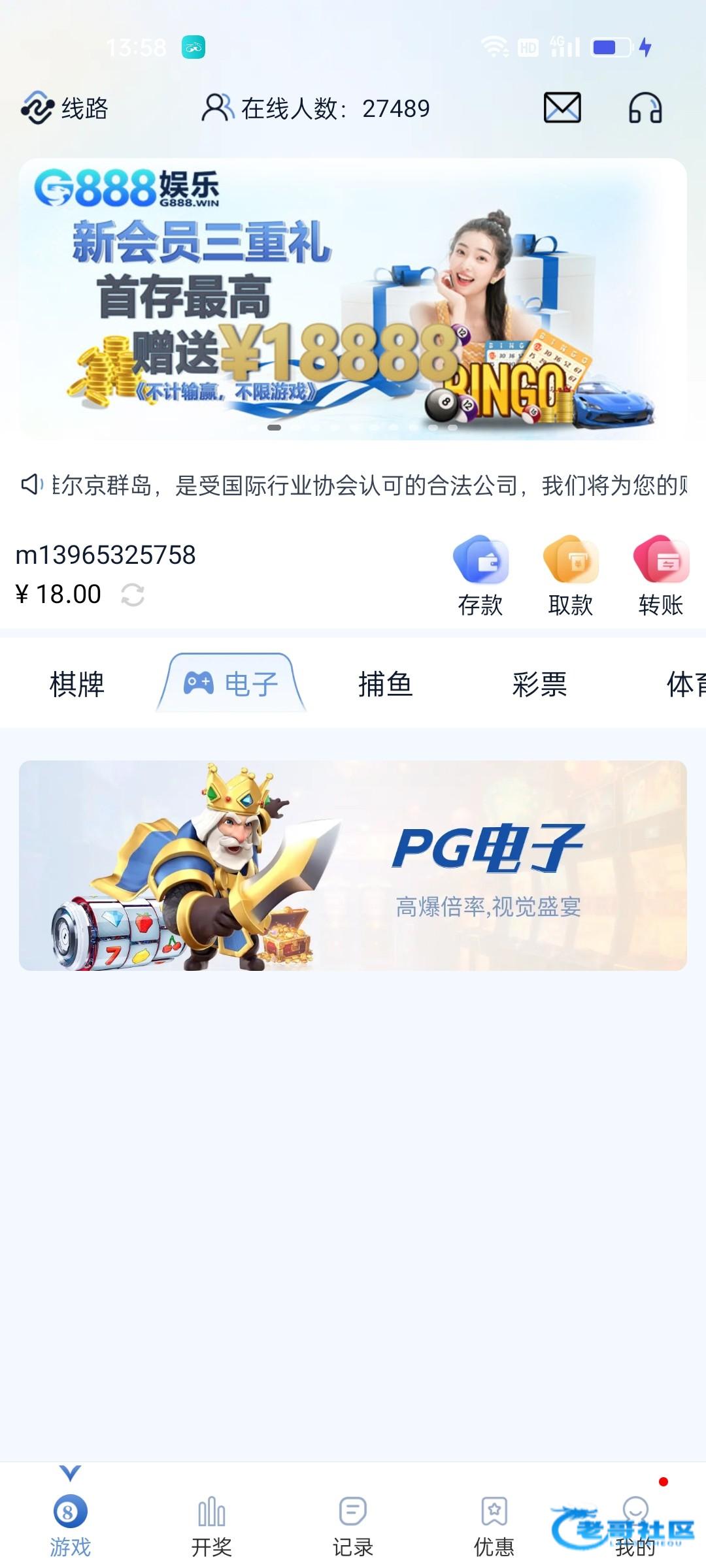Open the PG电子 game card

353,865
